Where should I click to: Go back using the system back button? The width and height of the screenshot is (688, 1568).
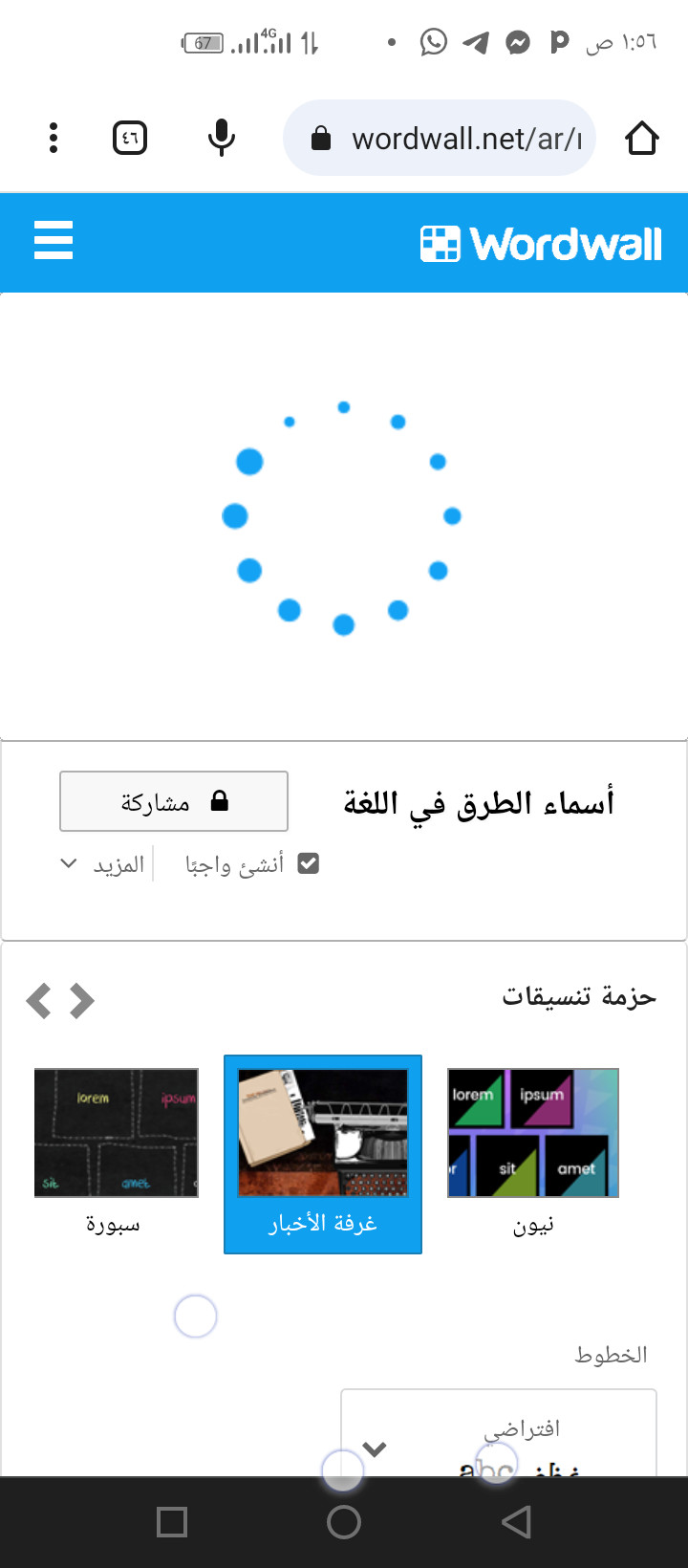516,1522
